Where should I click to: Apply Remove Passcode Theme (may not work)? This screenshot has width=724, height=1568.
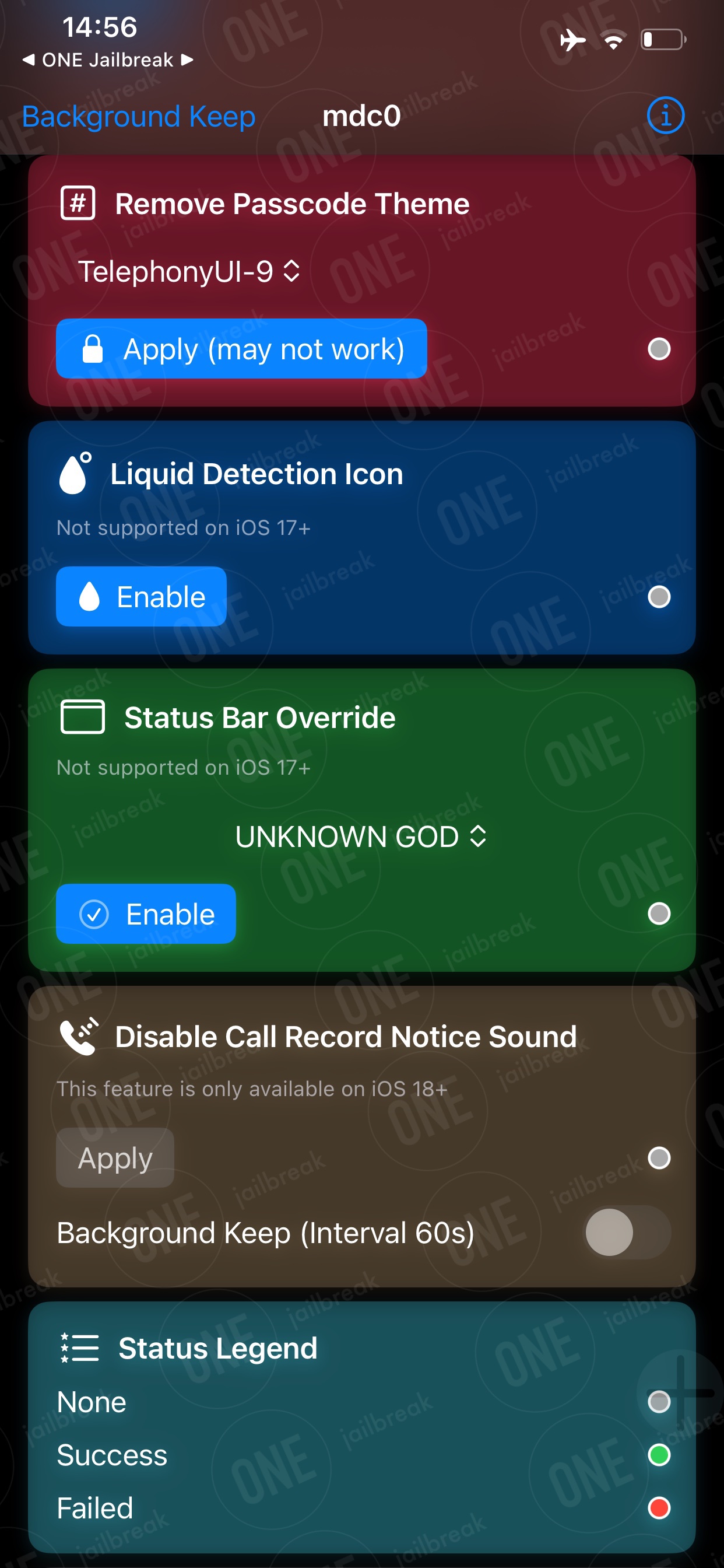tap(241, 349)
